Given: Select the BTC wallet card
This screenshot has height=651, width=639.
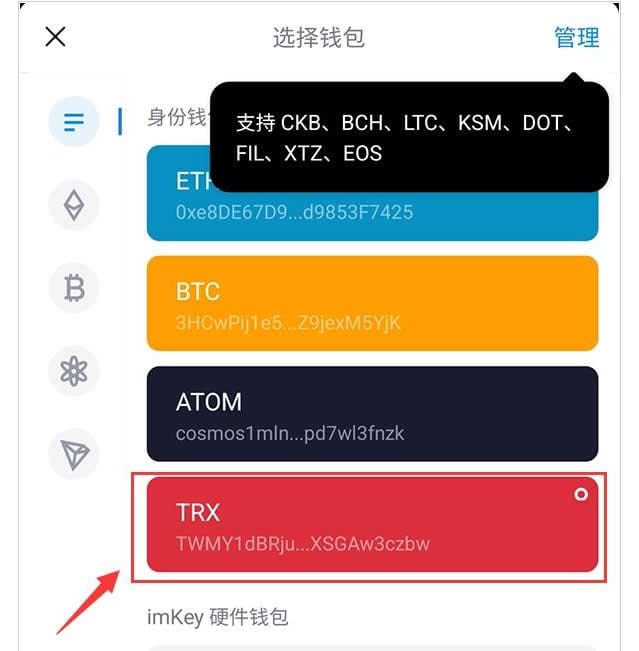Looking at the screenshot, I should (372, 303).
